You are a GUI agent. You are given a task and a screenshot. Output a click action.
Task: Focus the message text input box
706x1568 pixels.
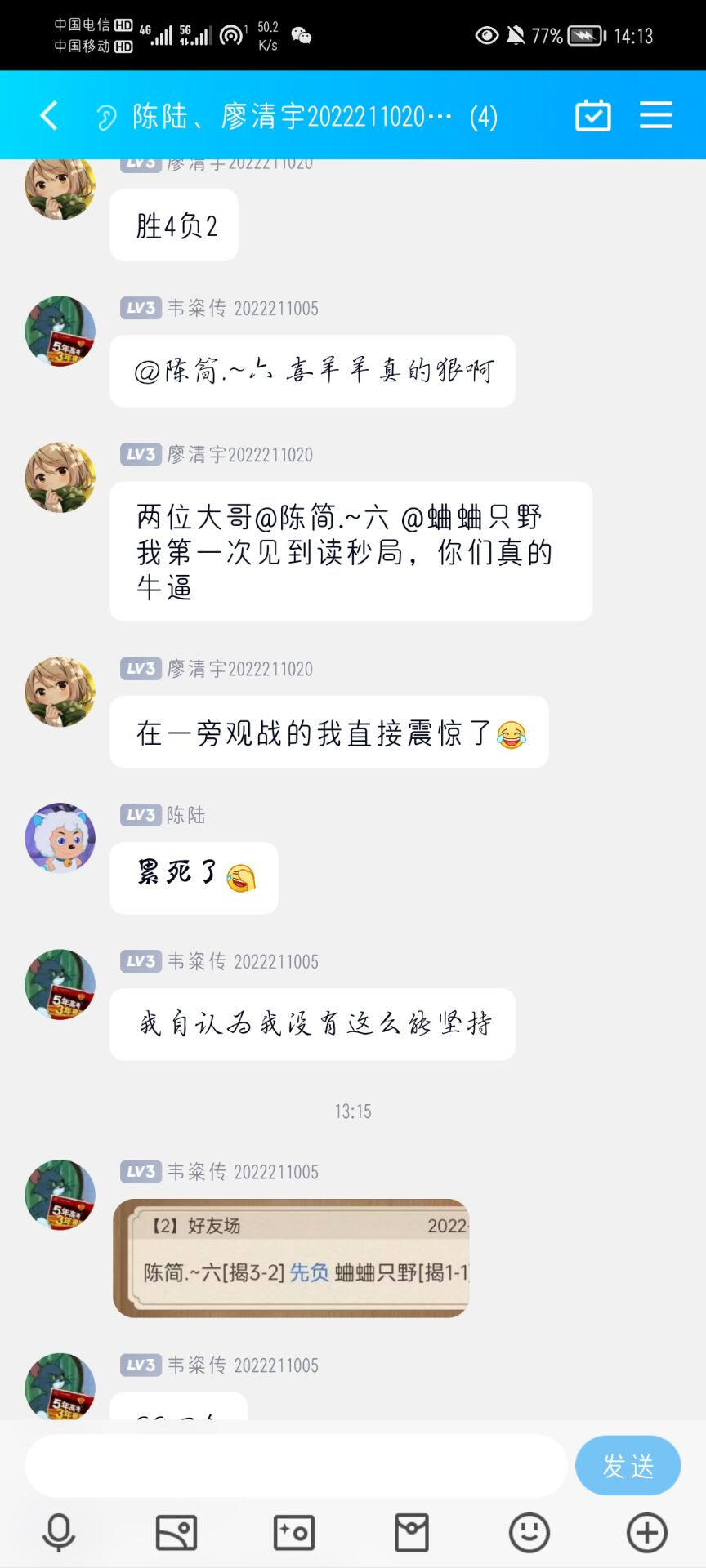tap(296, 1466)
